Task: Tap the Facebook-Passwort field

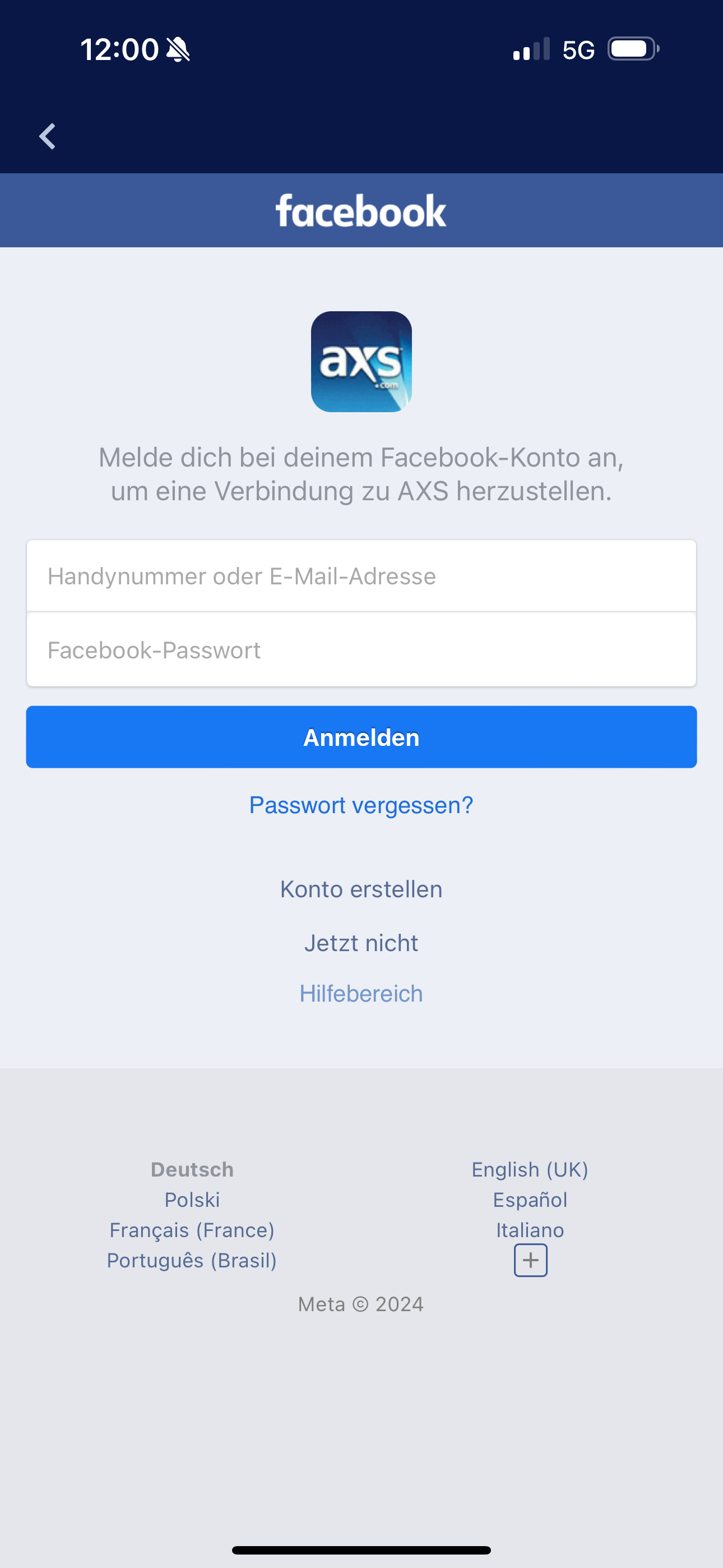Action: point(361,650)
